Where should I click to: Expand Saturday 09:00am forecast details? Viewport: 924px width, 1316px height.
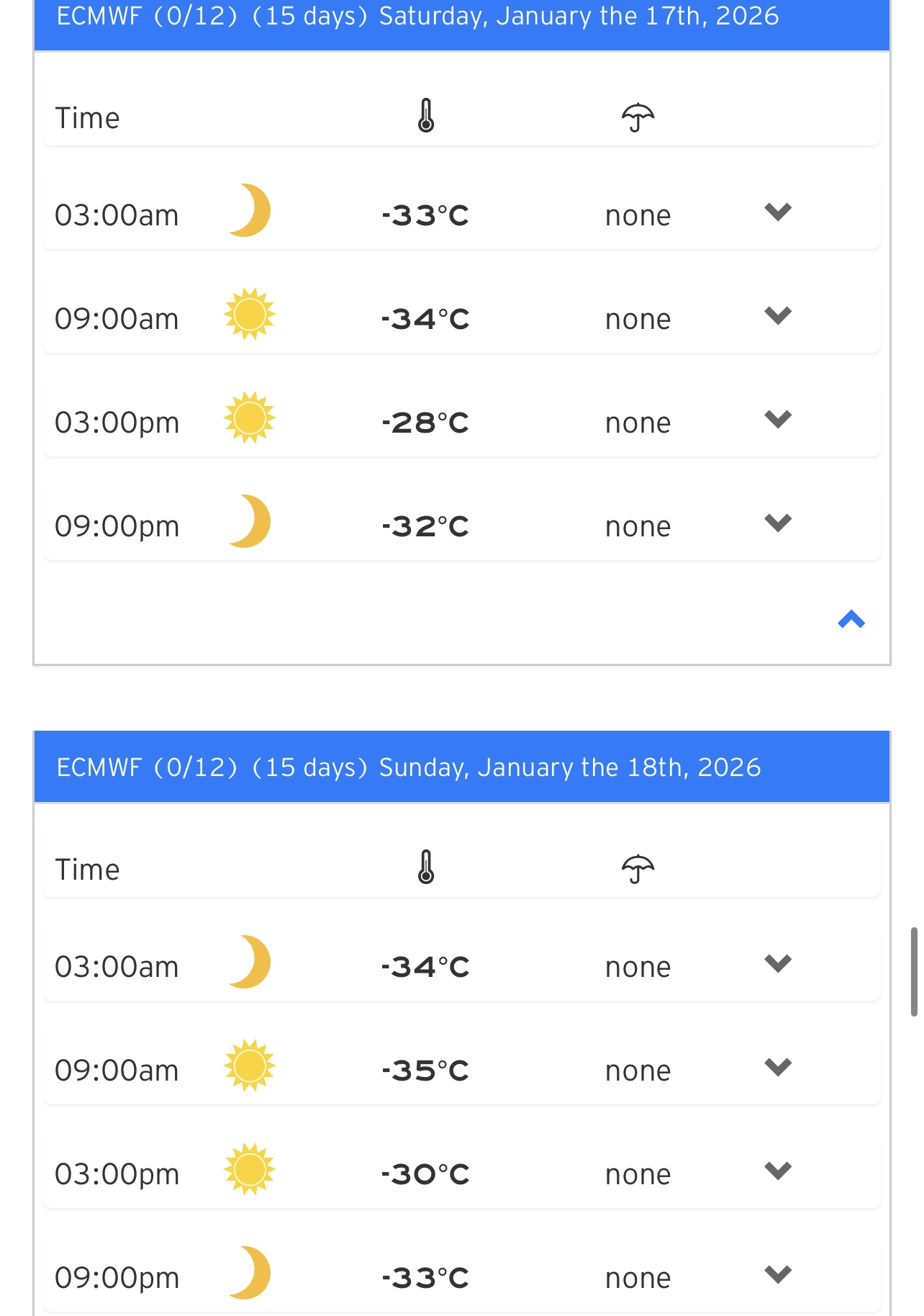[777, 316]
